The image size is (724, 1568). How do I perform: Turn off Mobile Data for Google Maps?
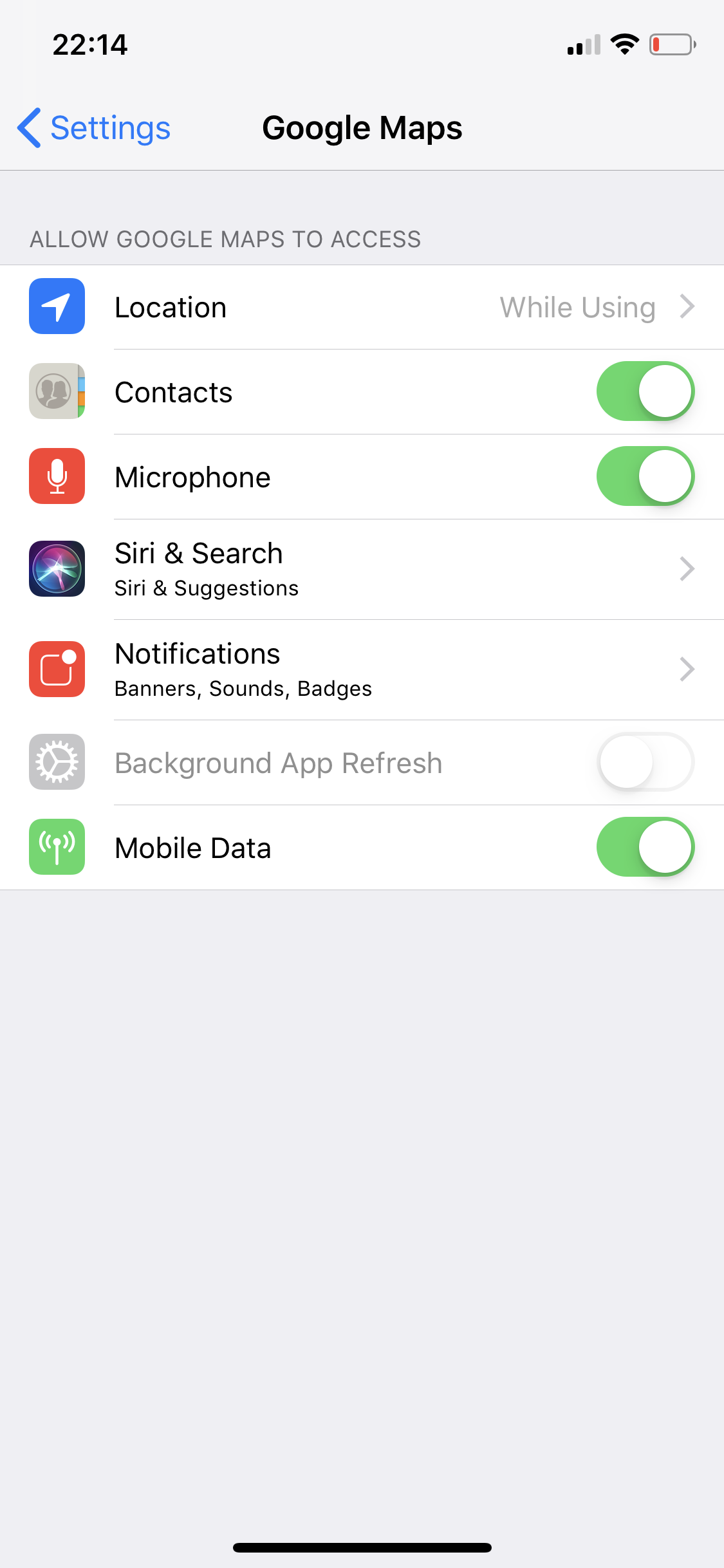(645, 848)
